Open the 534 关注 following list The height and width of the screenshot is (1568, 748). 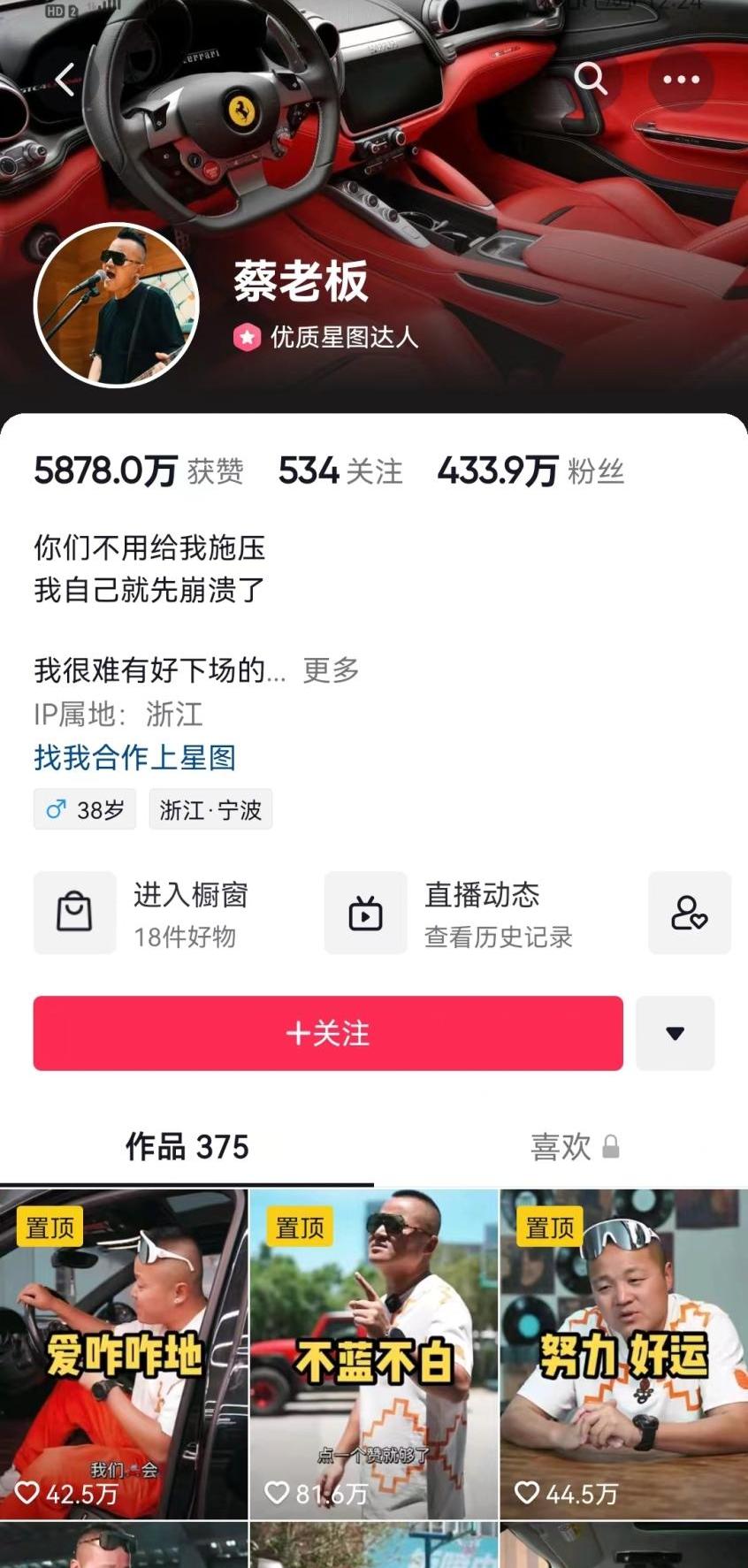(x=340, y=470)
